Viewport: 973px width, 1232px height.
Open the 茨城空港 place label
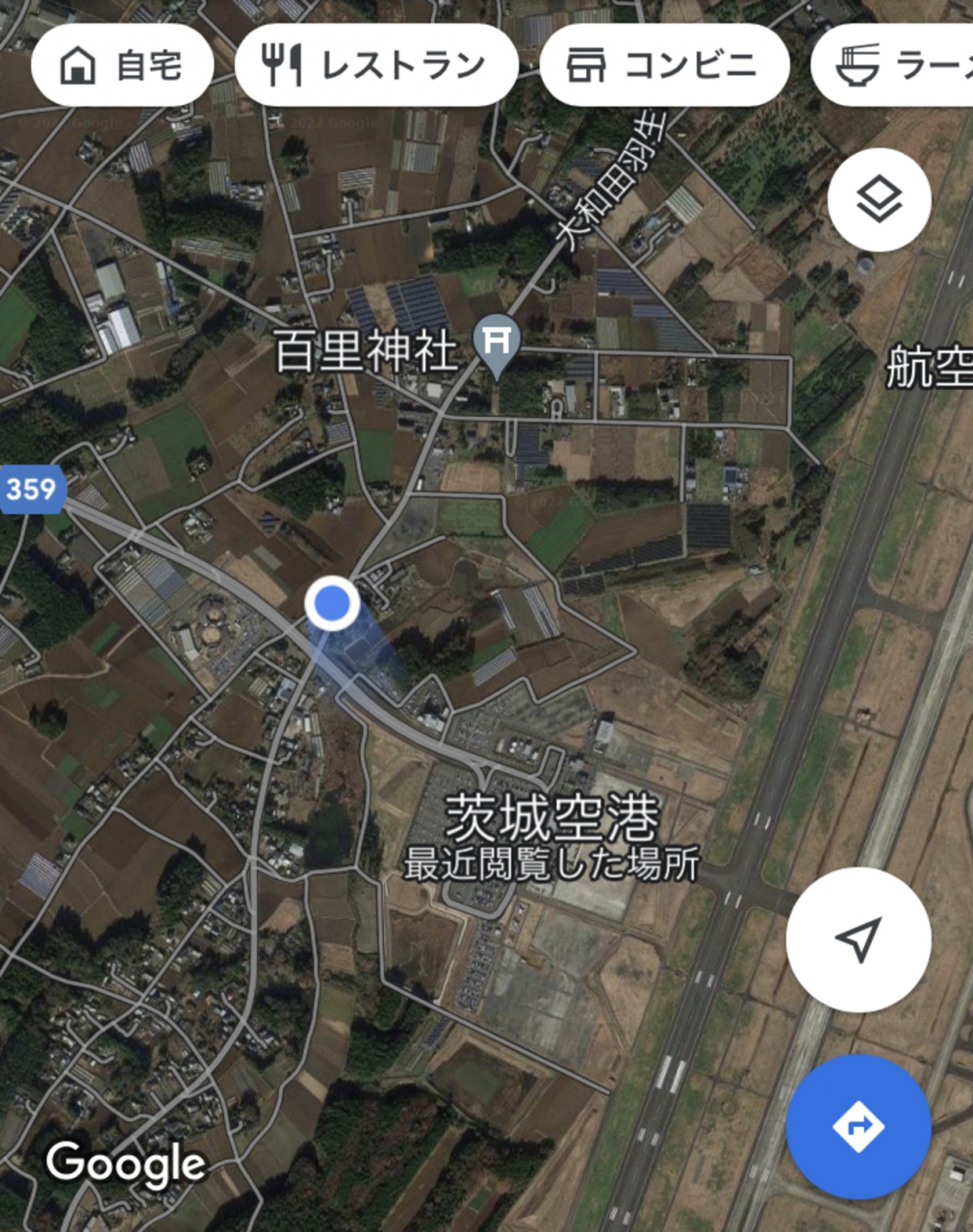pos(551,819)
